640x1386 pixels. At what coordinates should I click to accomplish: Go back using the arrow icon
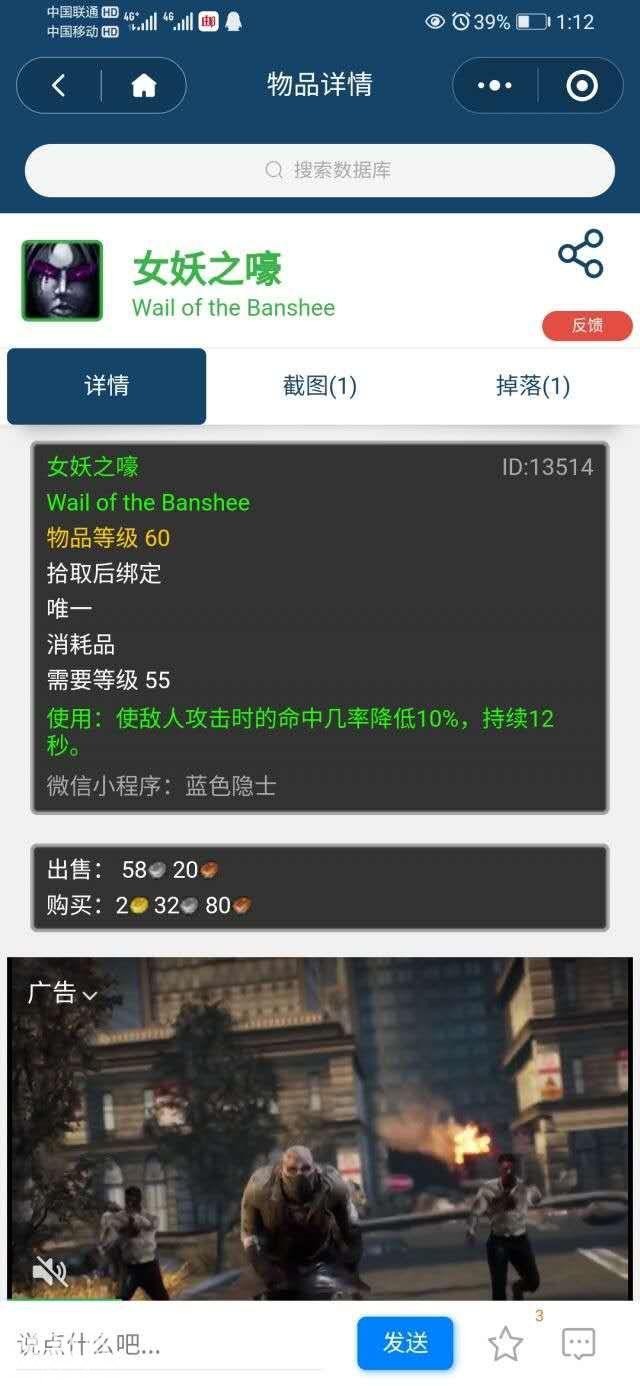click(59, 86)
